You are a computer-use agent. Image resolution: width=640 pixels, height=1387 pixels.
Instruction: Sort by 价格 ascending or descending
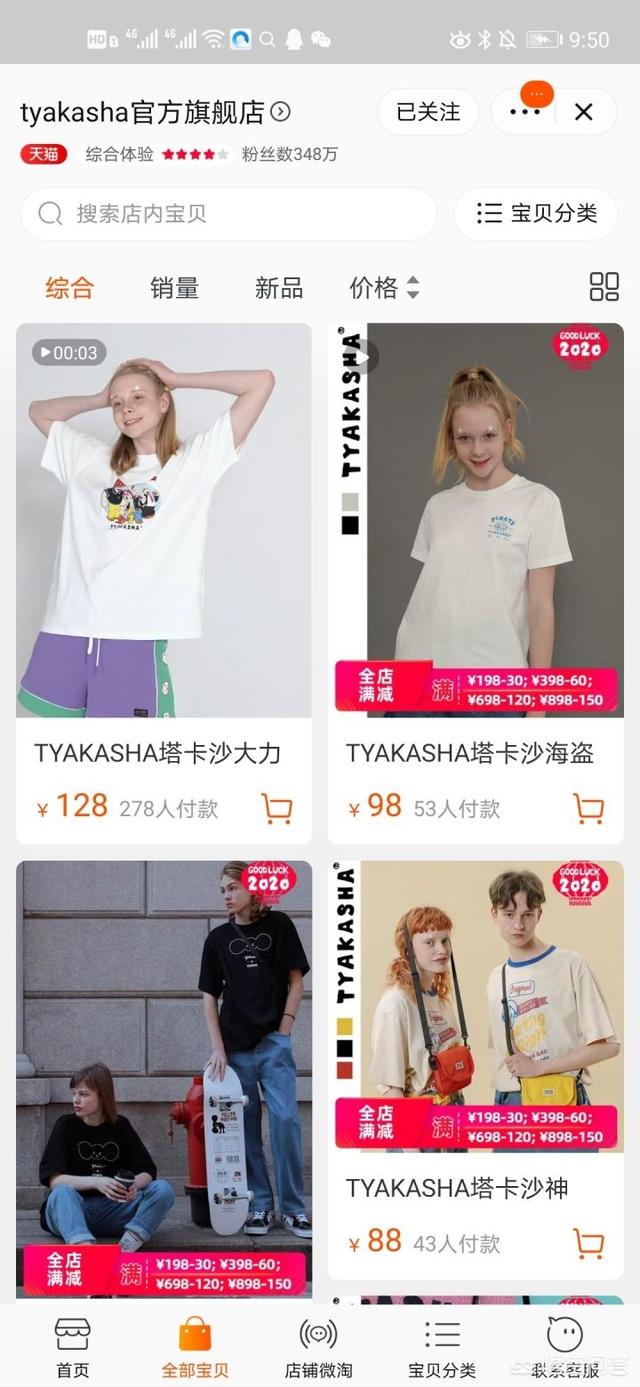tap(384, 288)
